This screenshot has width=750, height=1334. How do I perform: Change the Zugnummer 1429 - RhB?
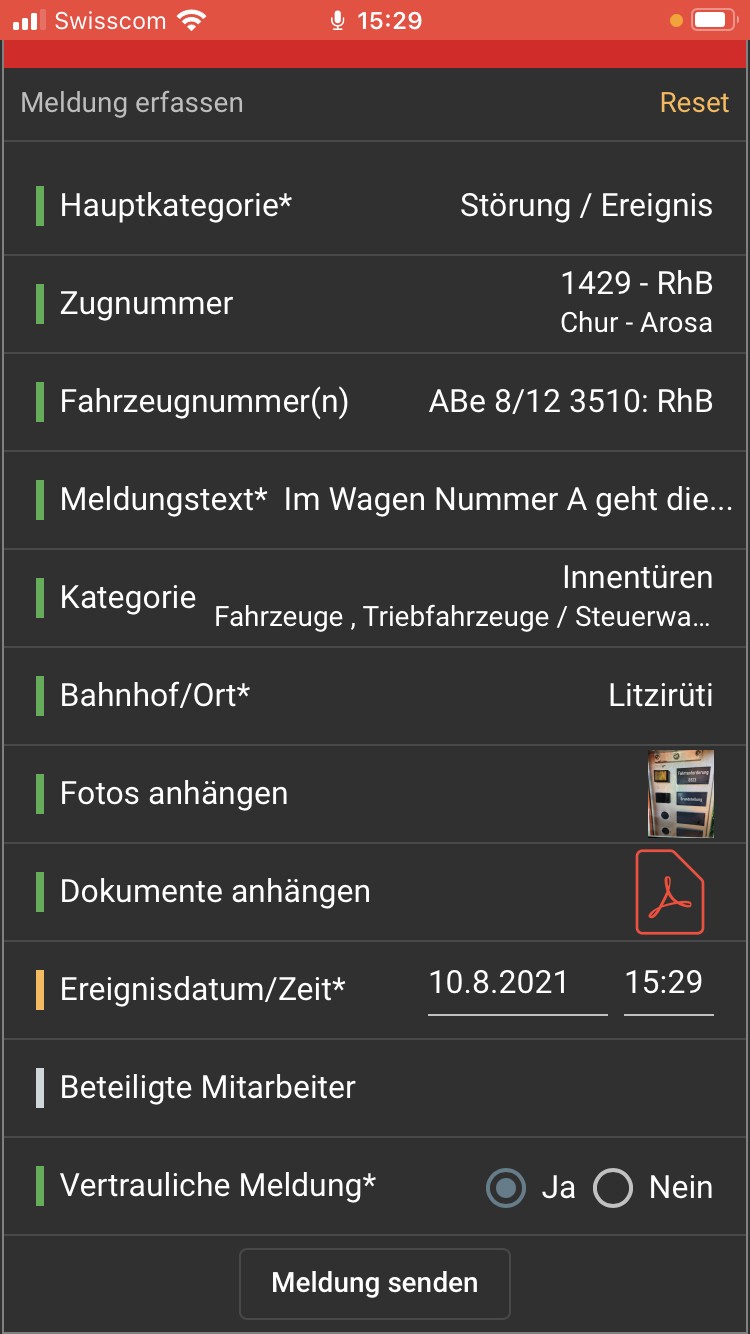click(375, 304)
